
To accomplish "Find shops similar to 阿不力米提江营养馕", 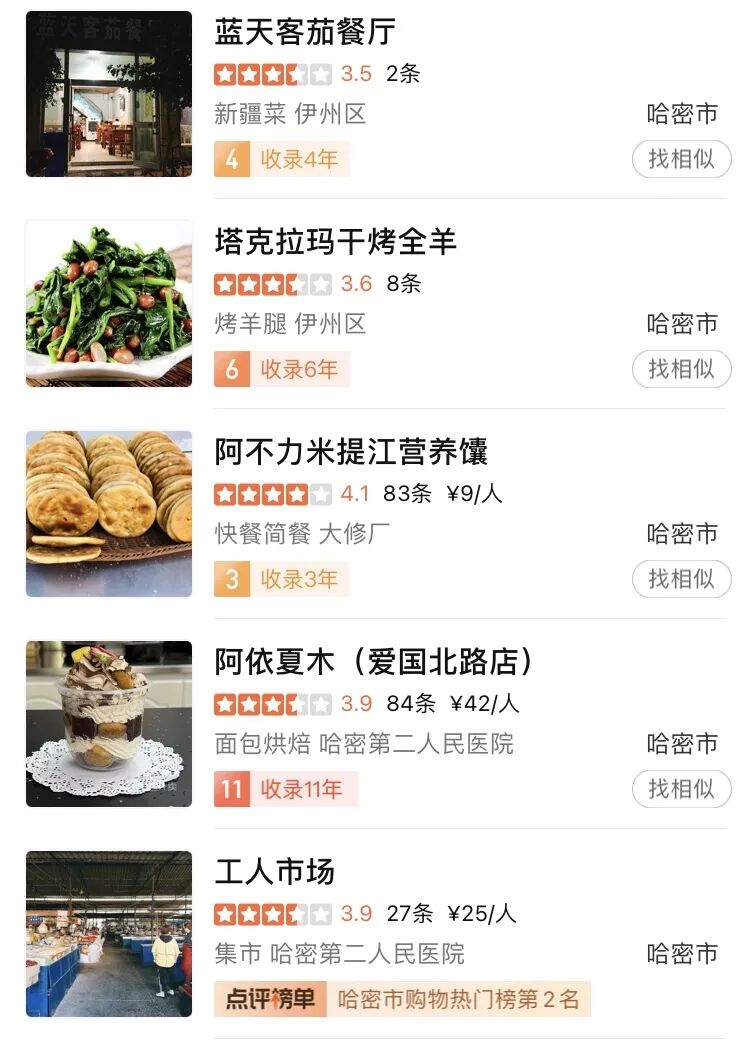I will 681,579.
